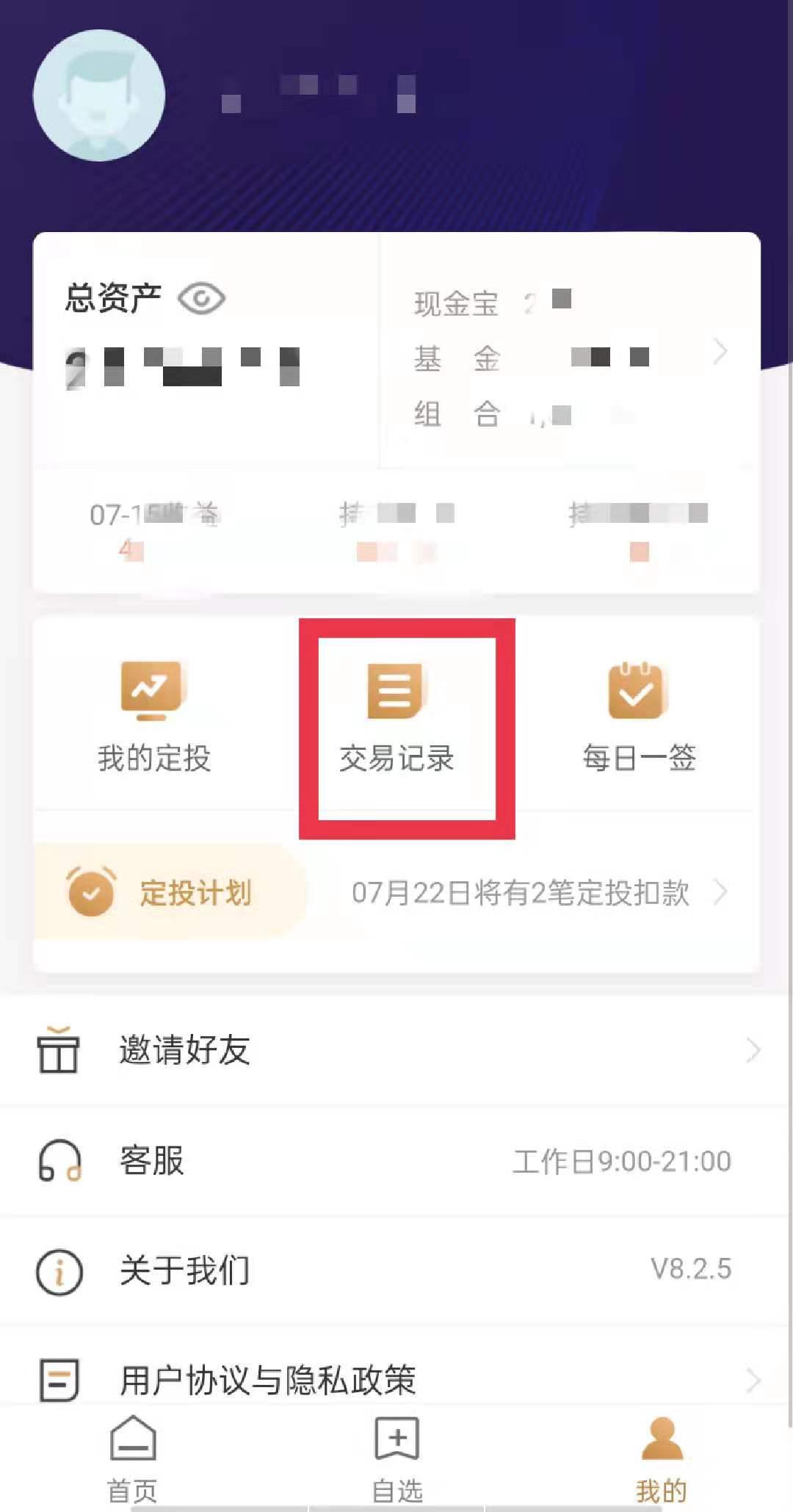Contact 客服 customer service

coord(396,1161)
